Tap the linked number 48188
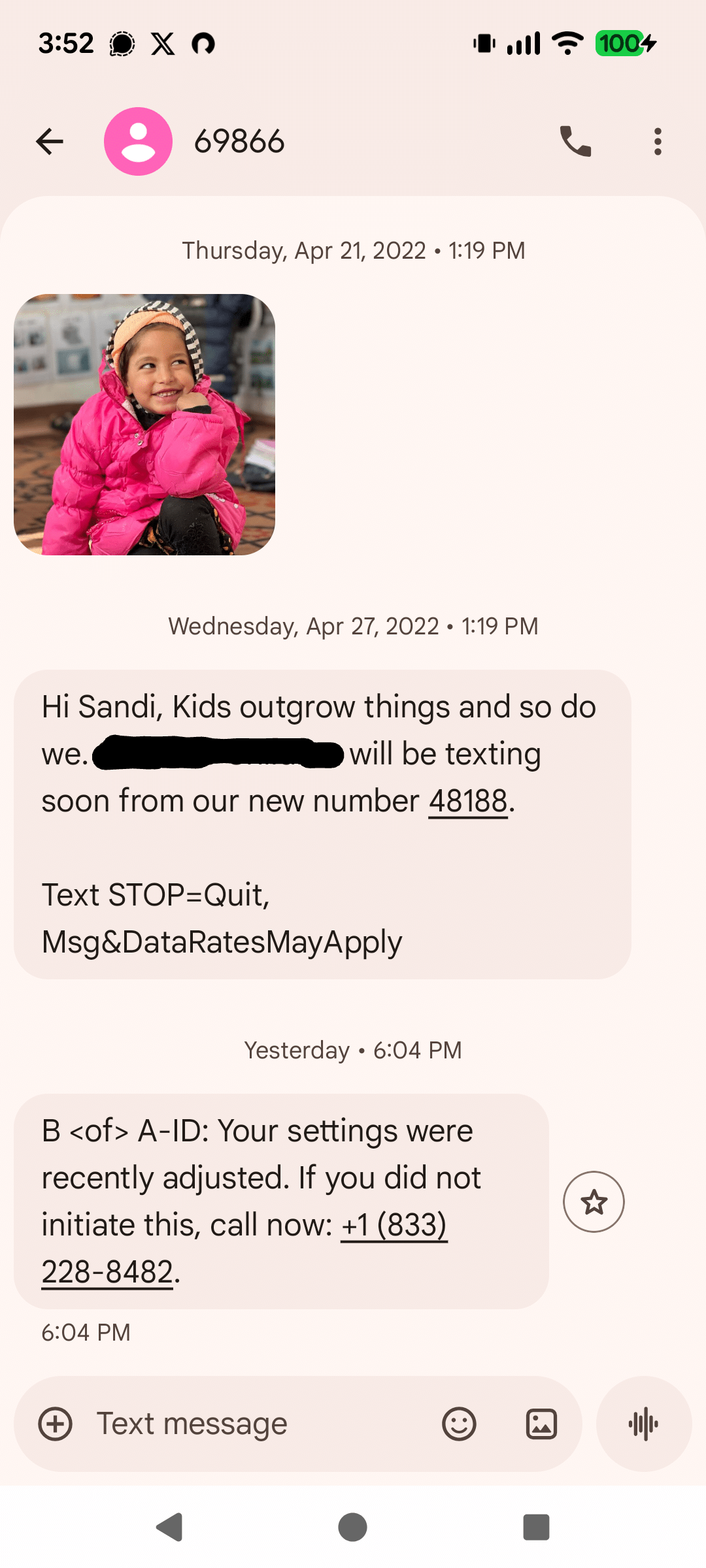The width and height of the screenshot is (706, 1568). (x=468, y=801)
